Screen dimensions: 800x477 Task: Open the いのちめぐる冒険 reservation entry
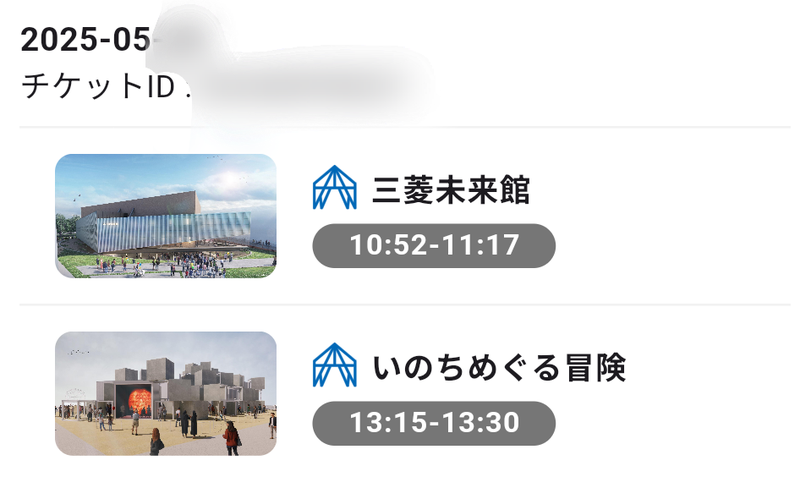click(498, 367)
